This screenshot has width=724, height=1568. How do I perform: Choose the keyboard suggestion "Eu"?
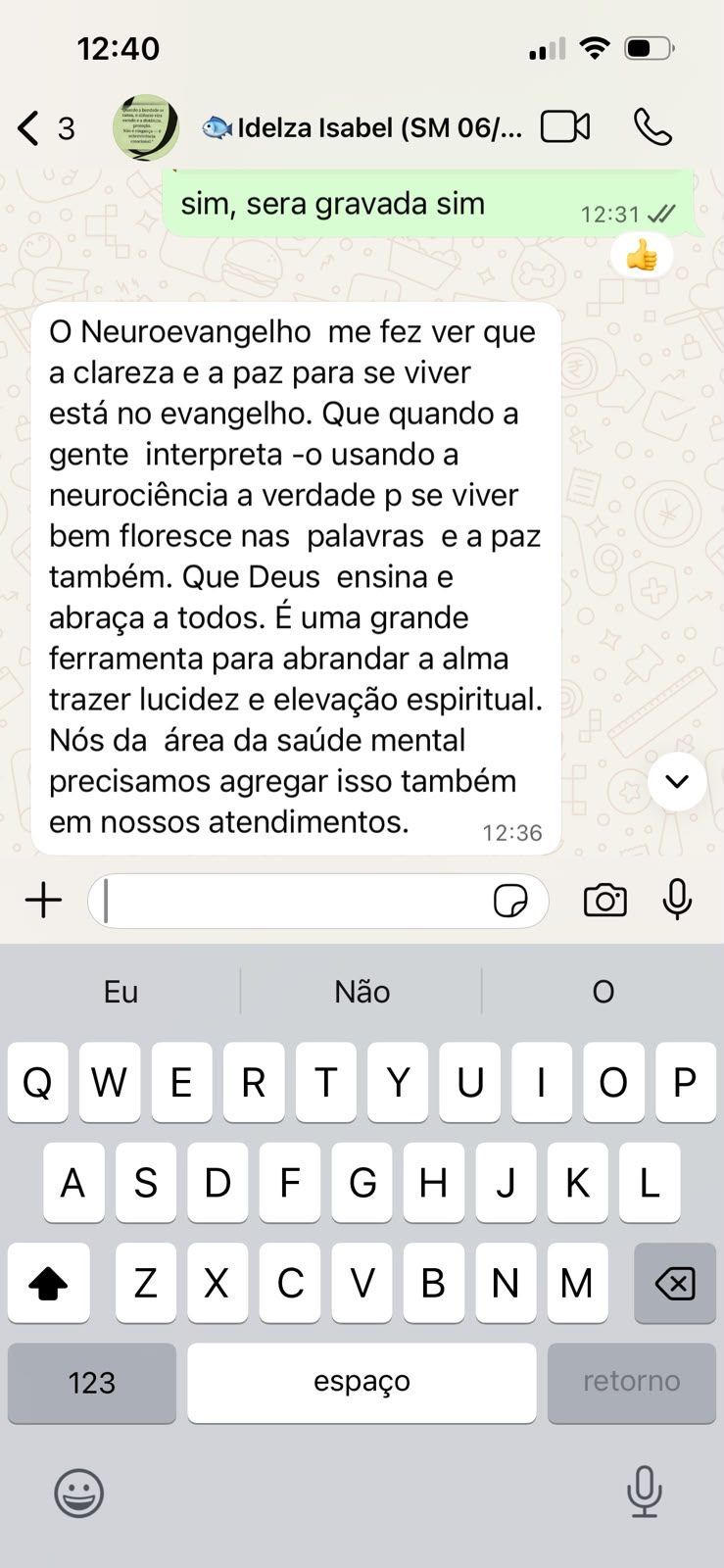(121, 992)
